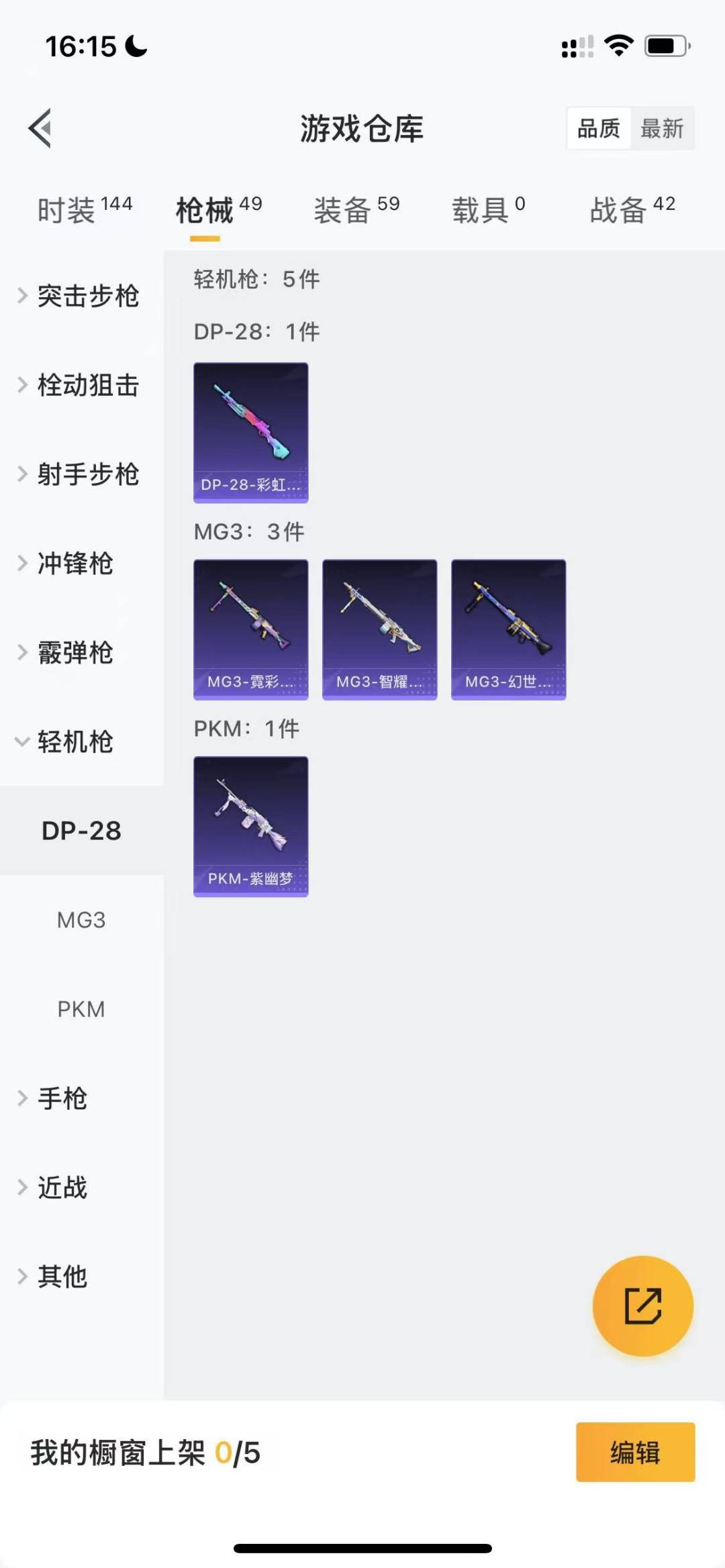Open the MG3-智耀 skin tile

pyautogui.click(x=380, y=630)
